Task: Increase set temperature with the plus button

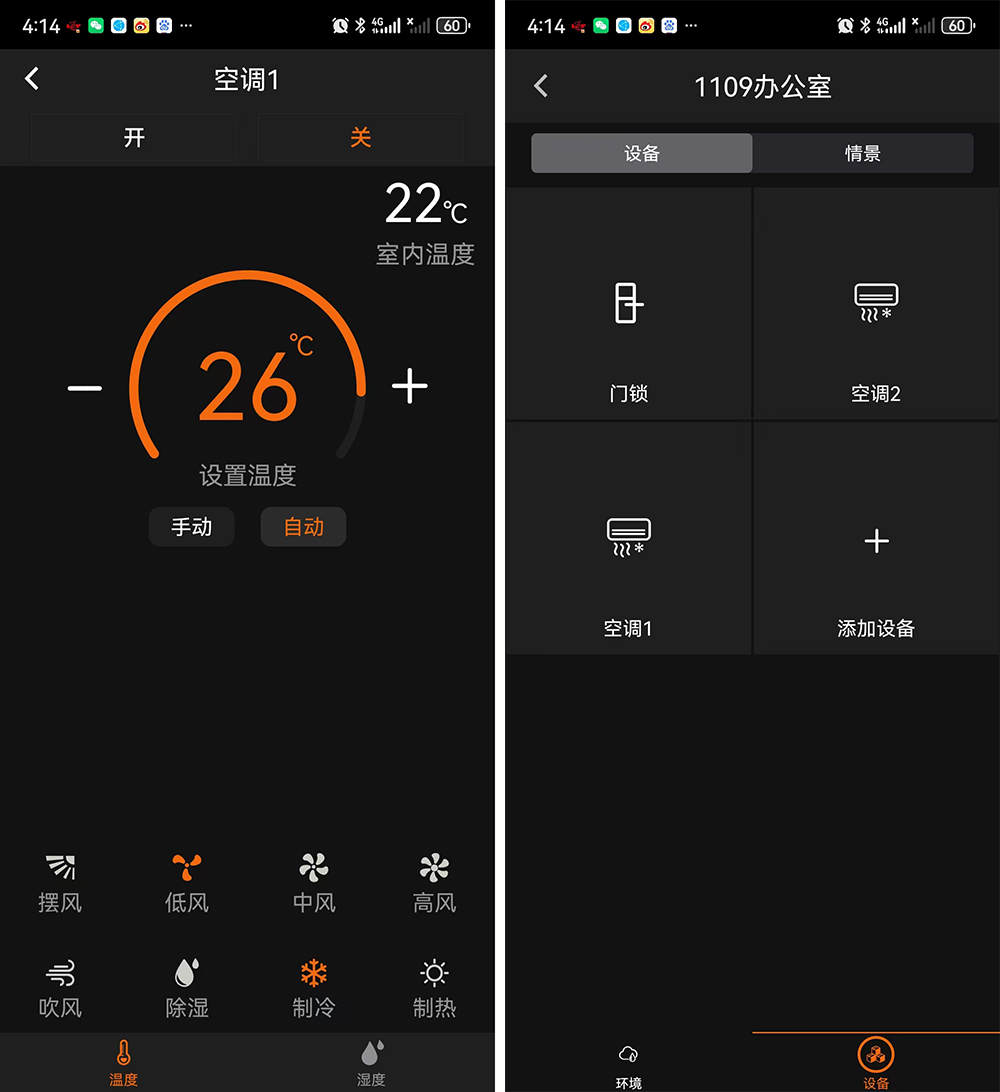Action: click(x=410, y=386)
